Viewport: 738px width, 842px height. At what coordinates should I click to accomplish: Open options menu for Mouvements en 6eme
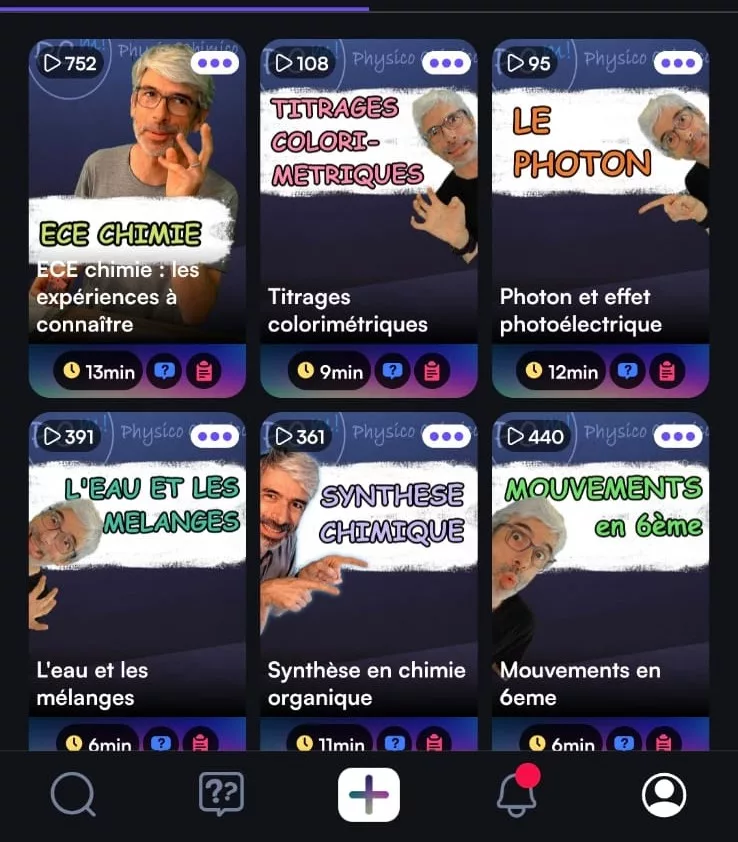(678, 437)
